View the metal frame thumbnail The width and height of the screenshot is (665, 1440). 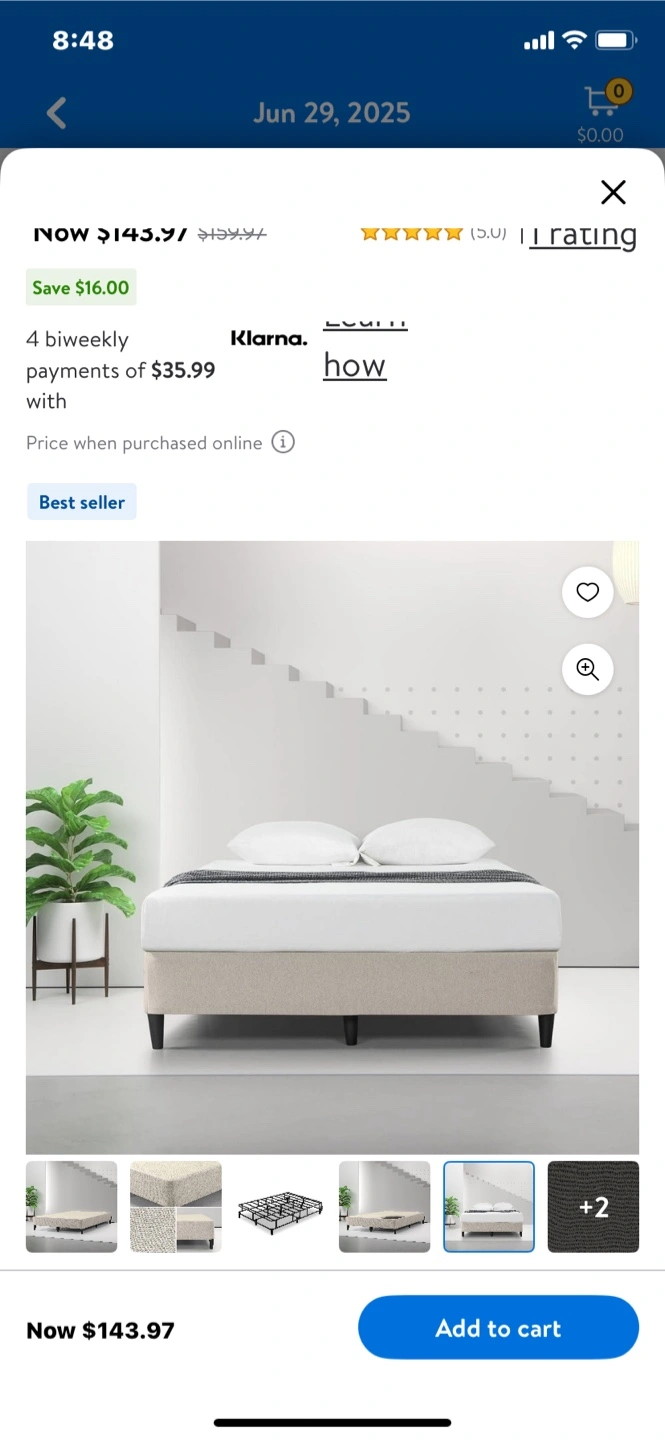click(x=280, y=1206)
